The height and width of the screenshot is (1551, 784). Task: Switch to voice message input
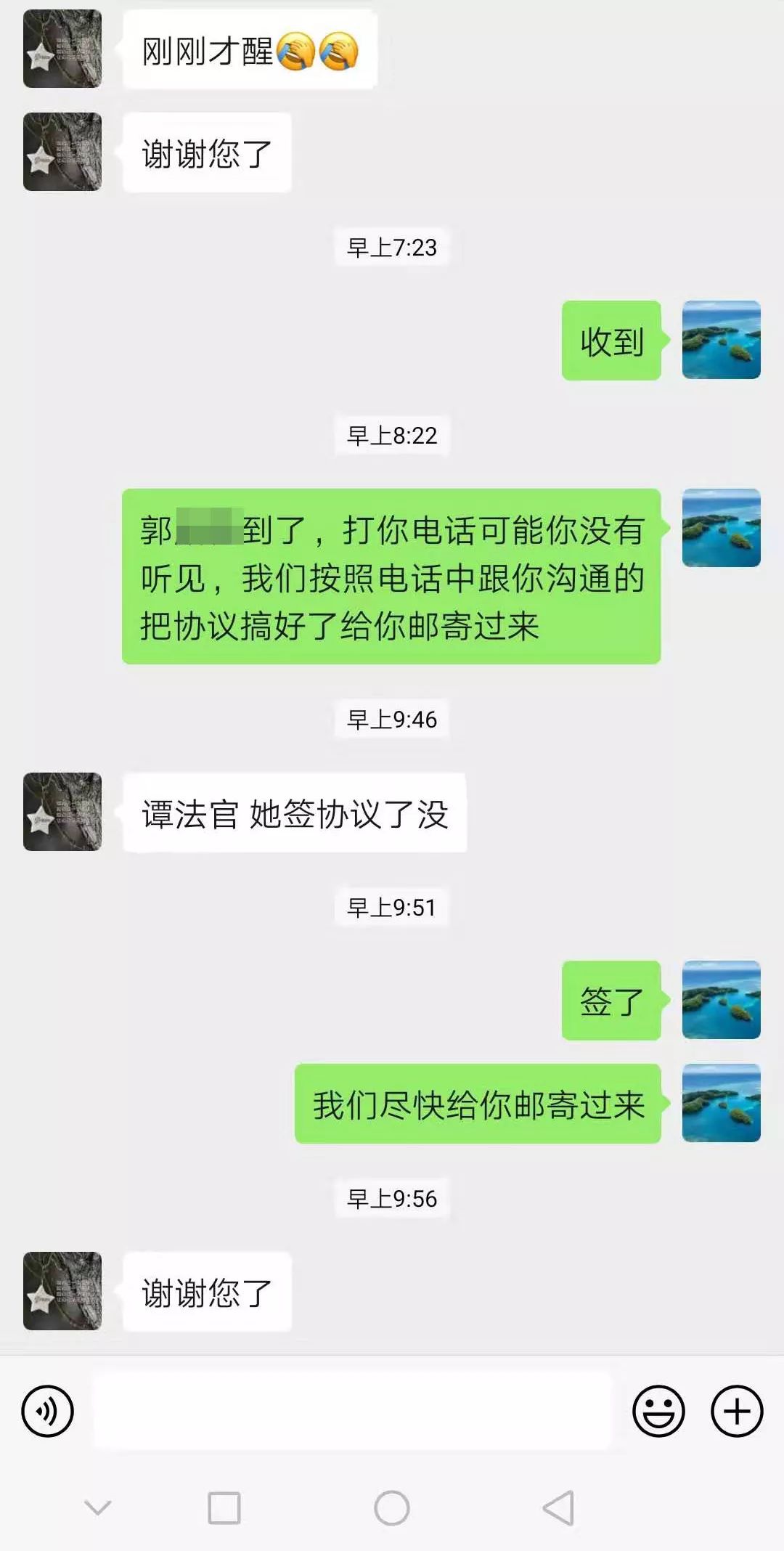[48, 1411]
